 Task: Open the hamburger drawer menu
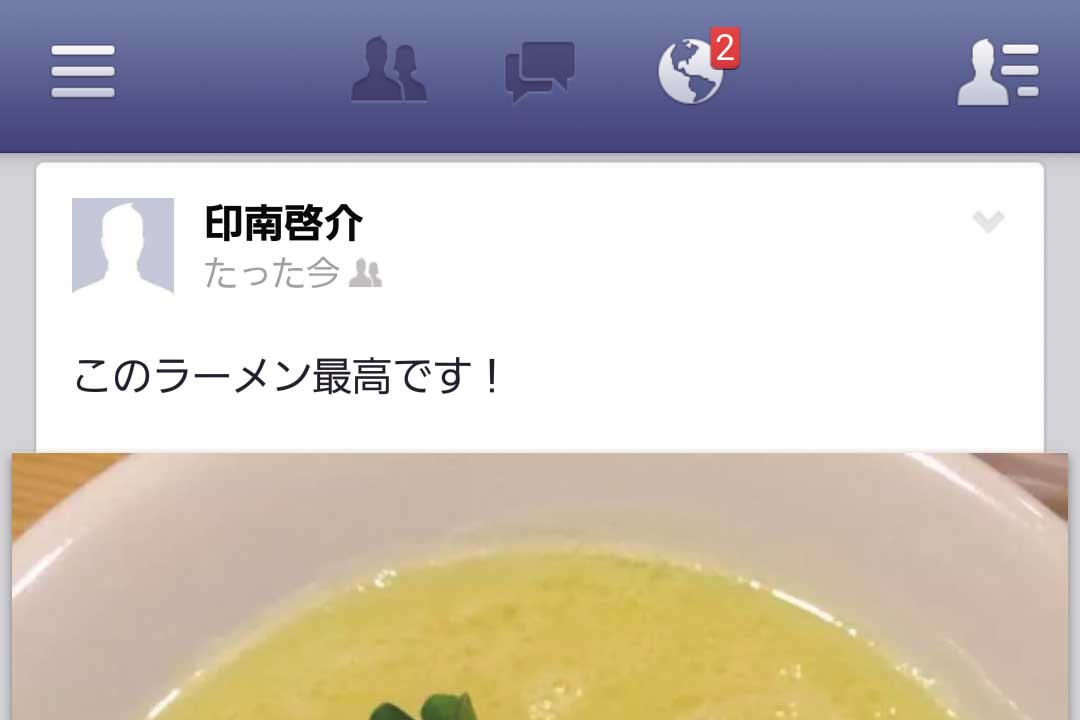[83, 72]
